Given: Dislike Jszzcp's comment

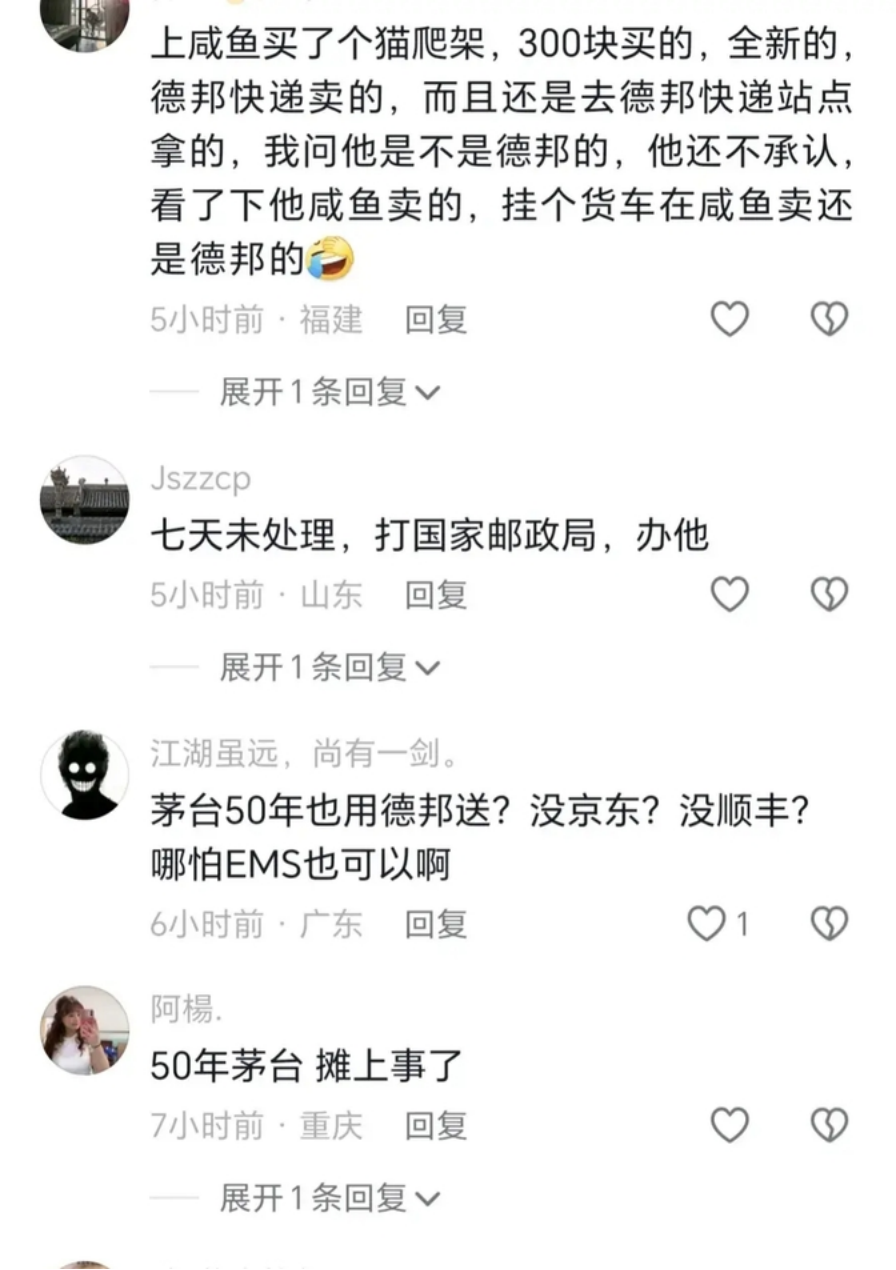Looking at the screenshot, I should 829,595.
